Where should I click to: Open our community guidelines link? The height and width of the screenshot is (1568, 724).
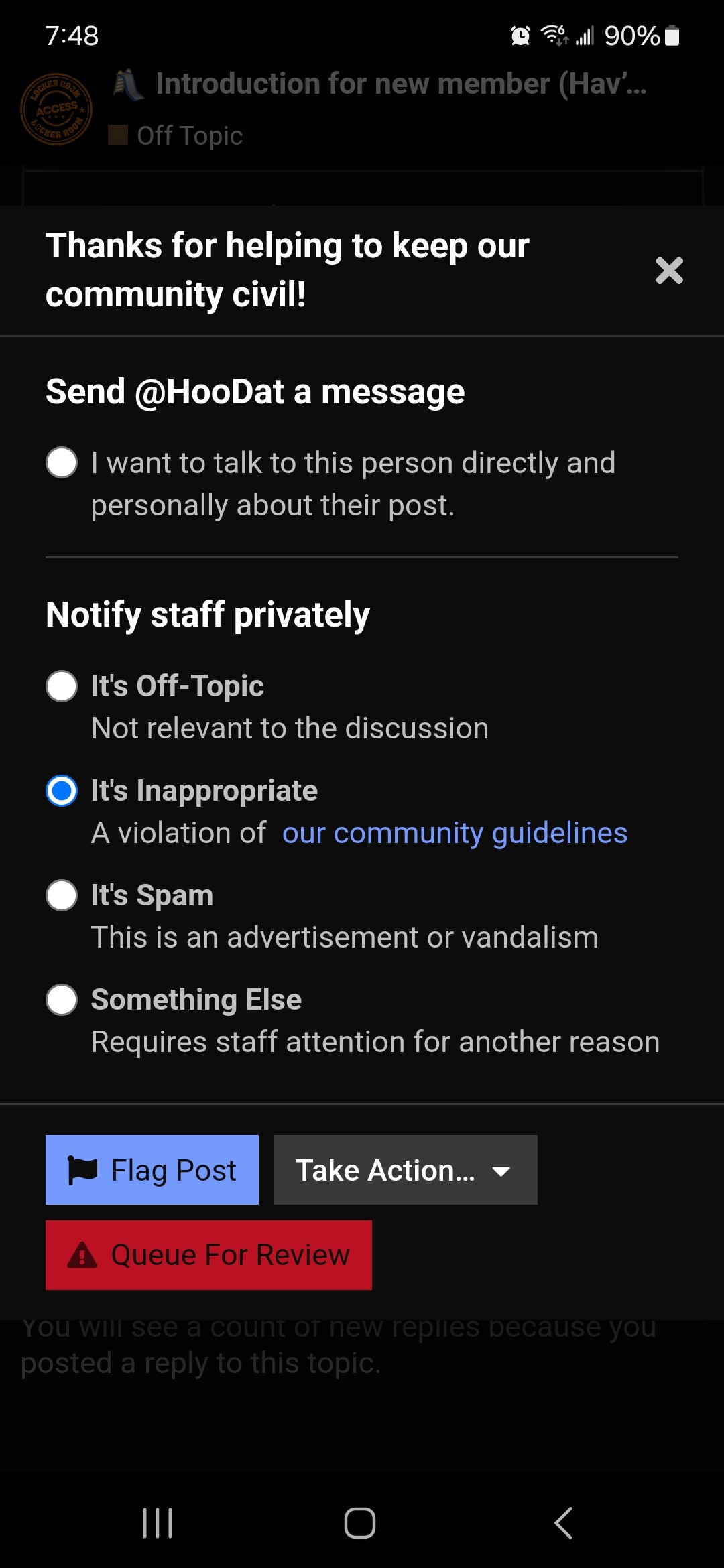455,833
